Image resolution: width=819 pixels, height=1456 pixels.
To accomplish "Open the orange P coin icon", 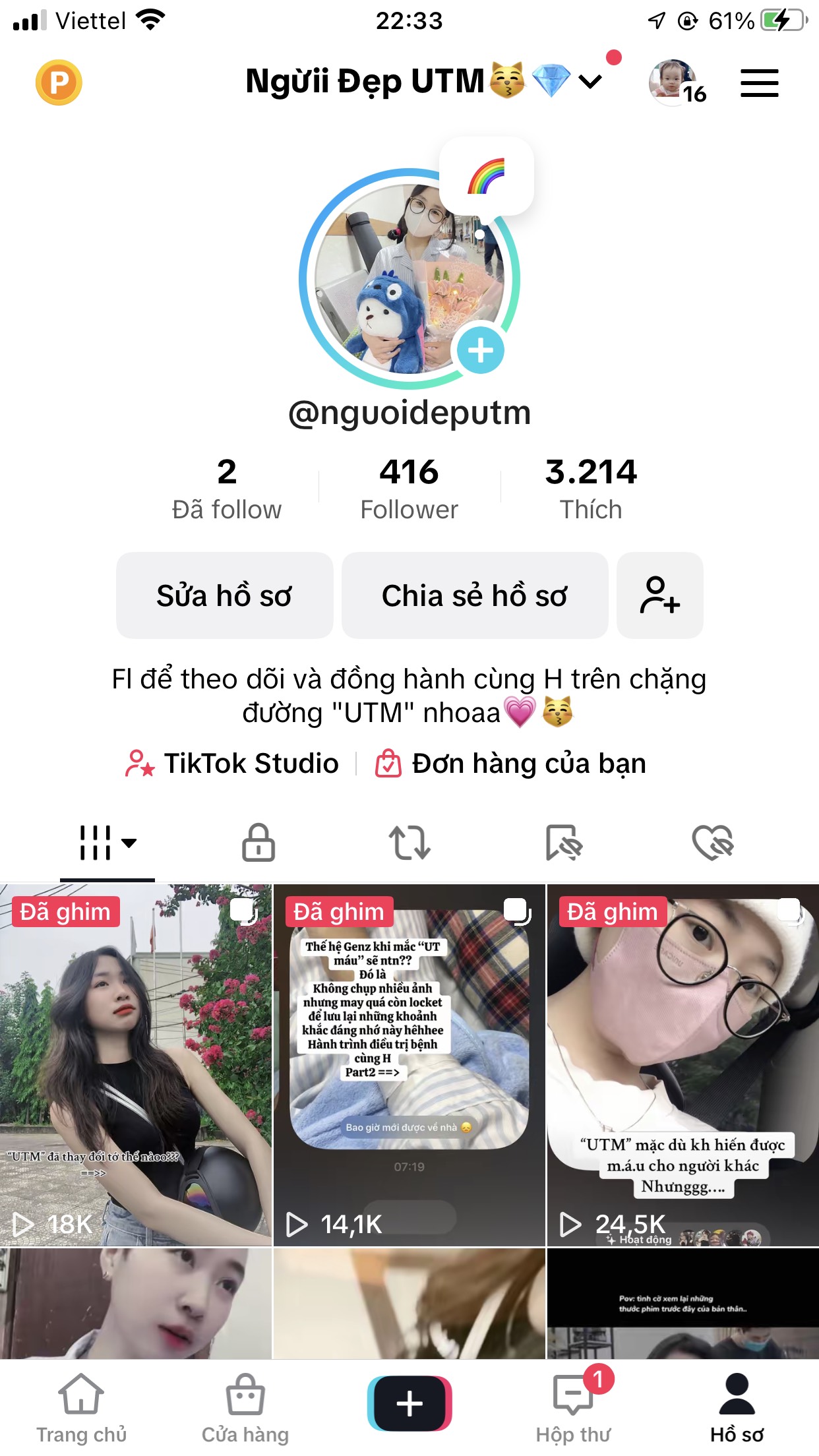I will pyautogui.click(x=59, y=83).
